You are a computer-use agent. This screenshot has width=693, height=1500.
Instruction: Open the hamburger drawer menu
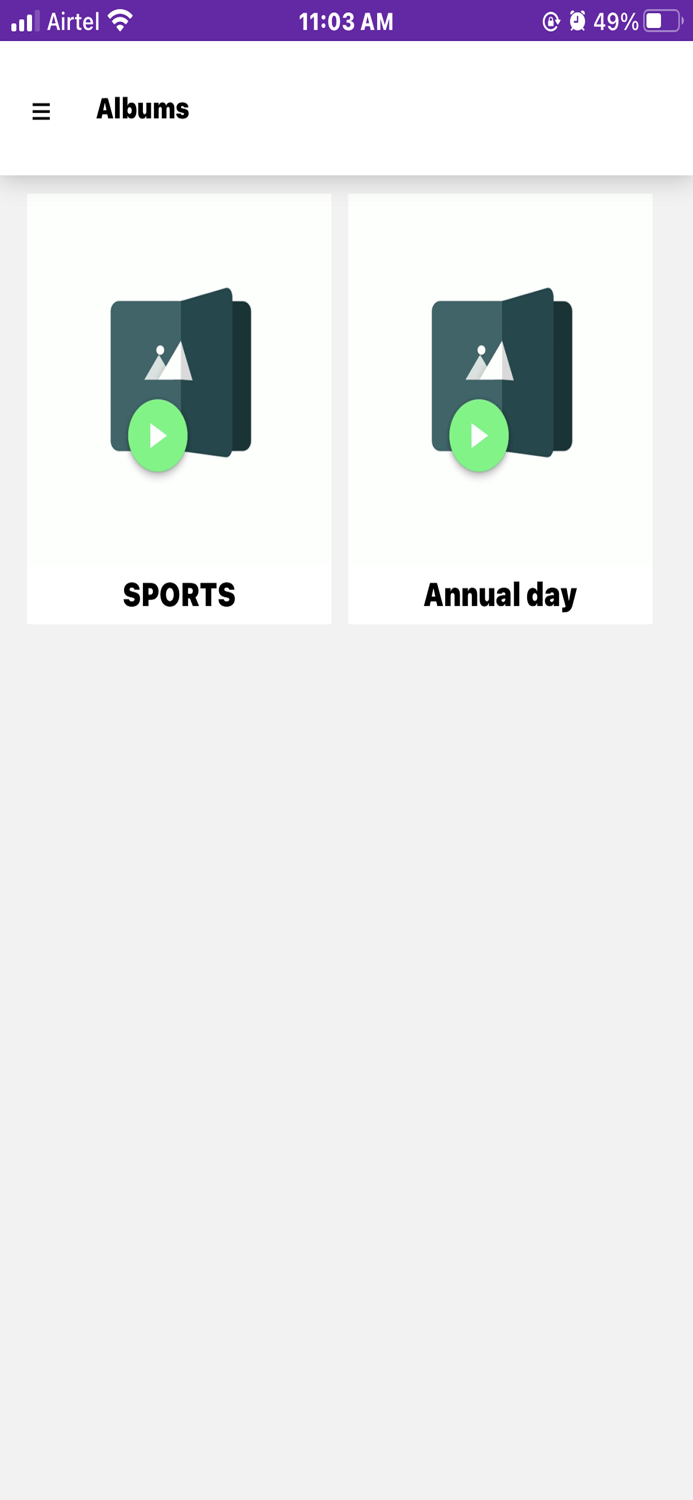41,111
